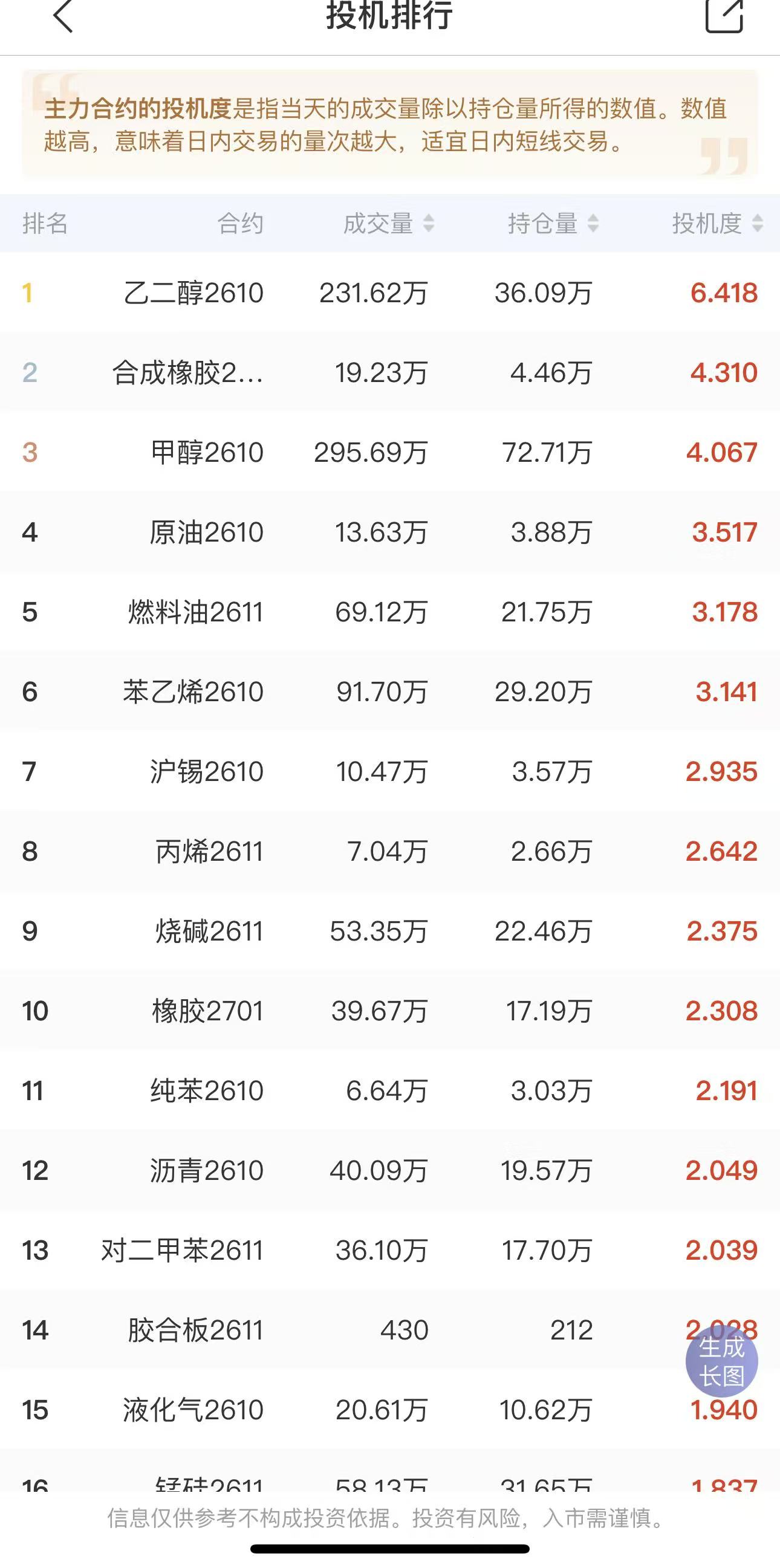This screenshot has width=780, height=1568.
Task: Open the 烧碱2611 contract row
Action: [389, 930]
